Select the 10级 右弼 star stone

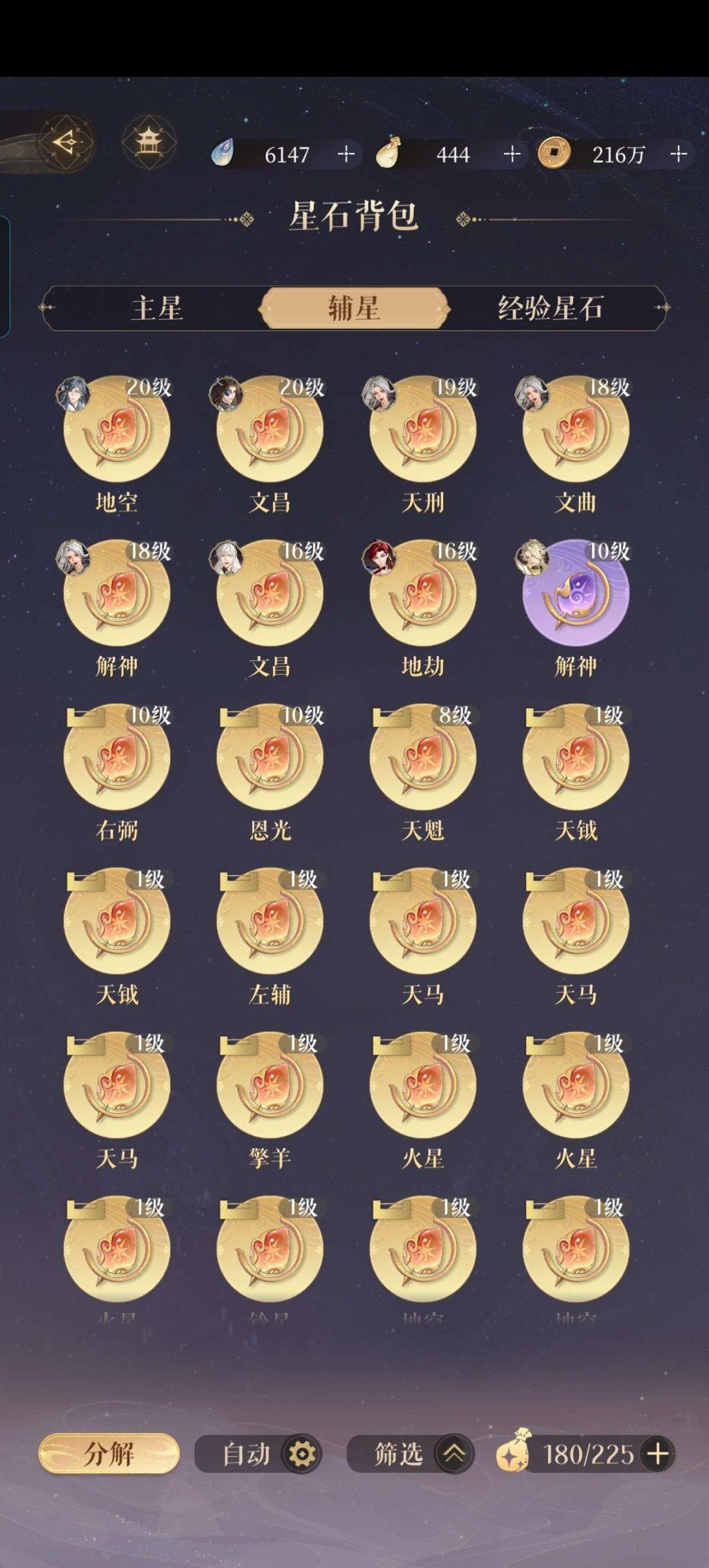117,759
